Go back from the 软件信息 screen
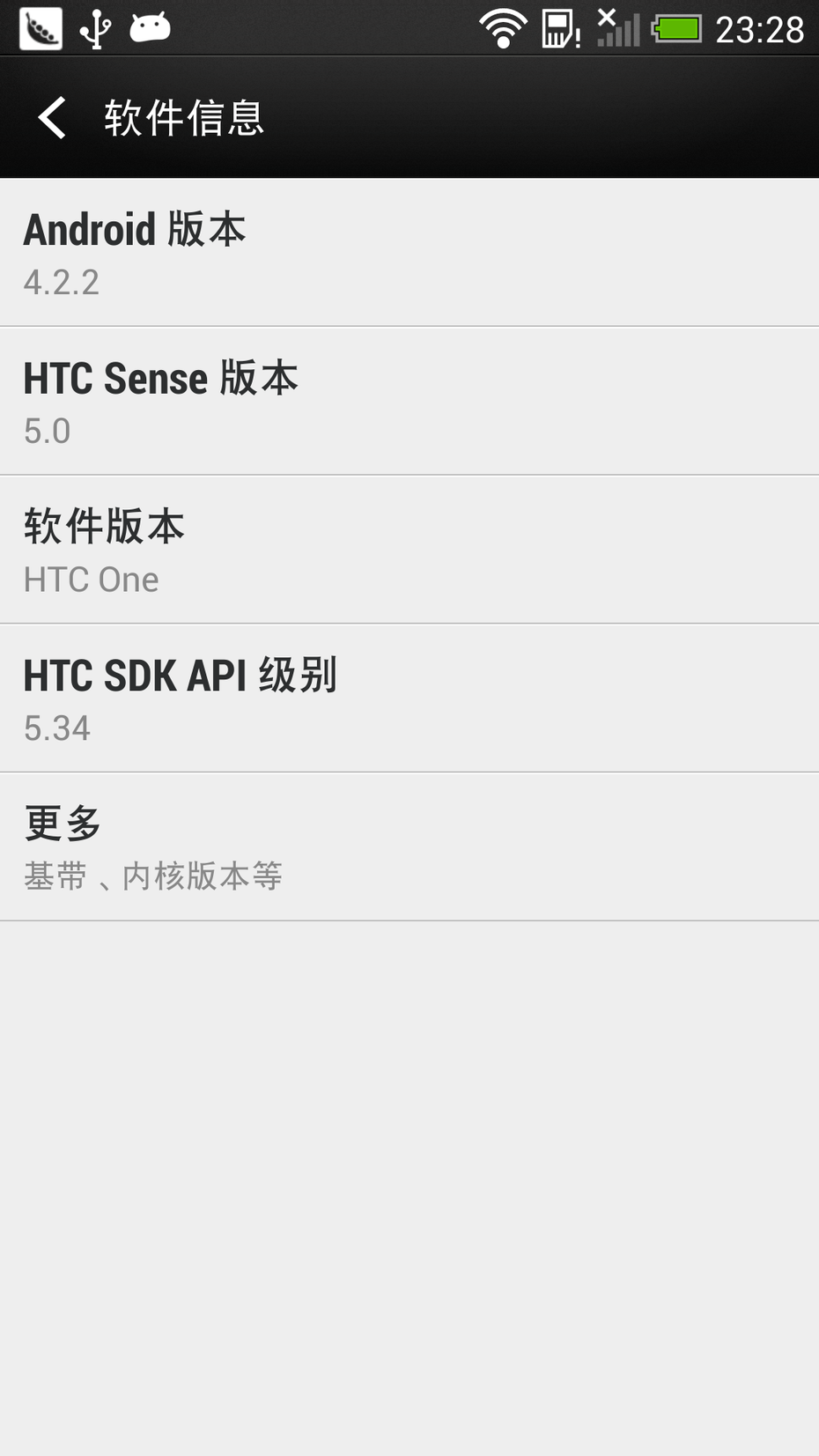 point(53,117)
